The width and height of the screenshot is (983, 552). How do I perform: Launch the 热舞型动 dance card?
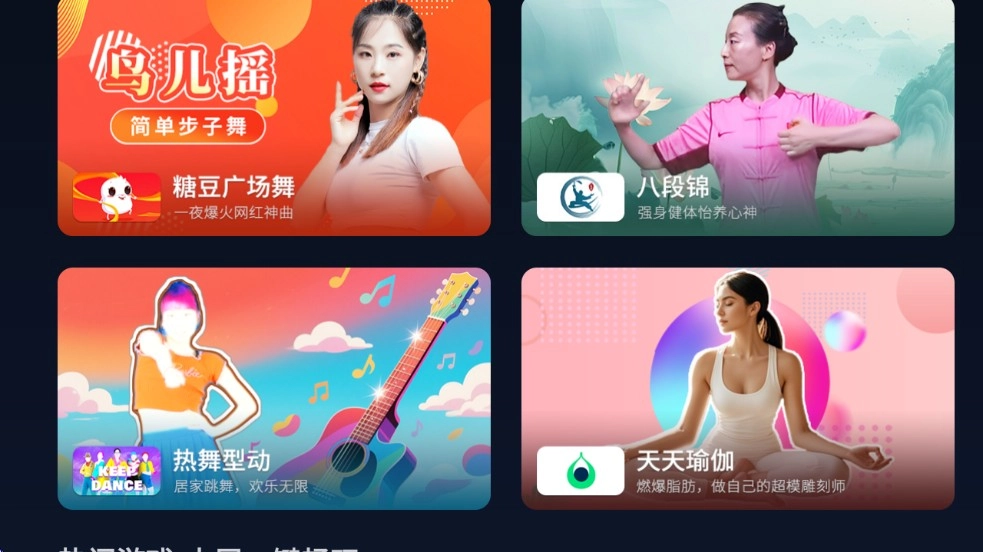[x=273, y=388]
